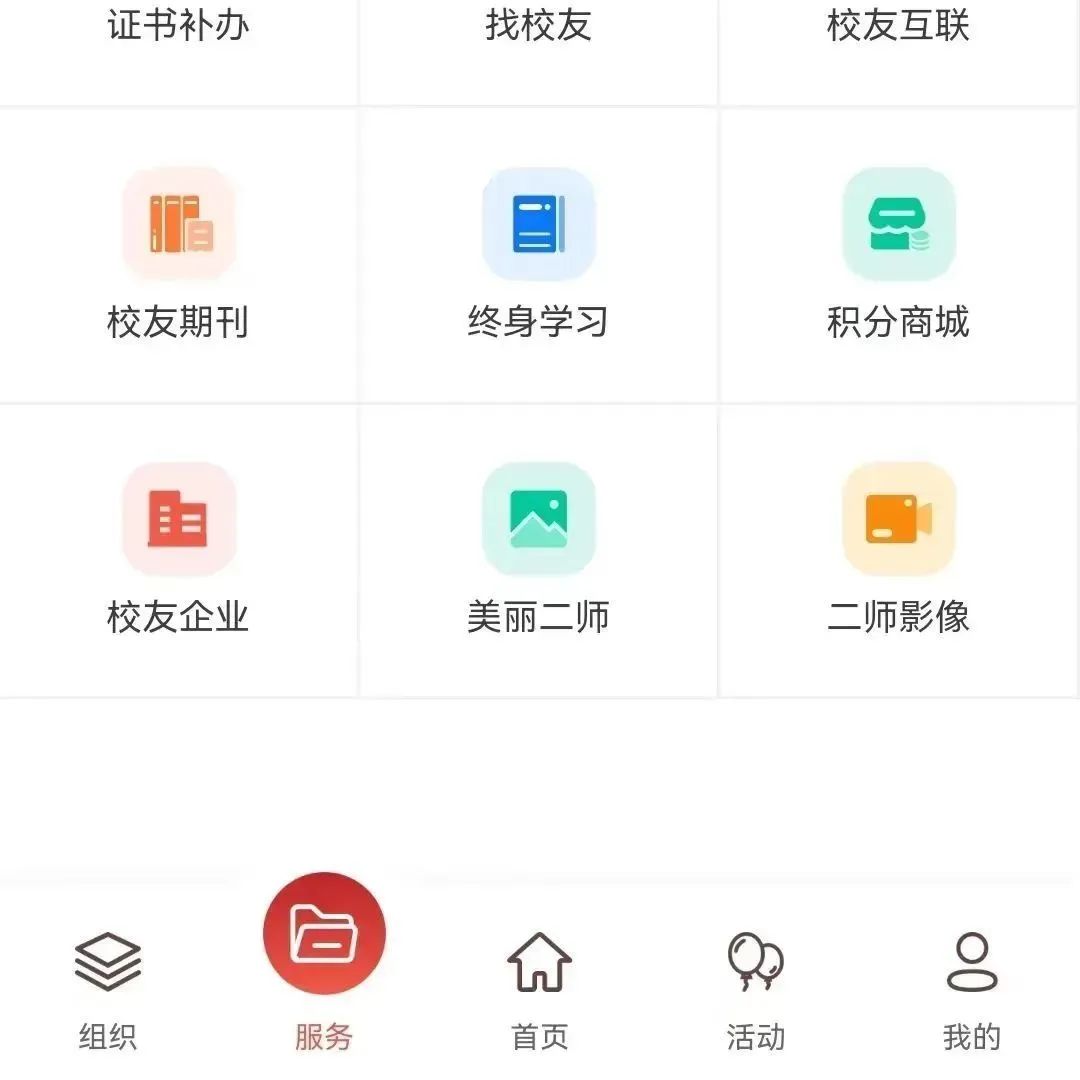Viewport: 1080px width, 1080px height.
Task: Select 找校友 grid item
Action: [538, 26]
